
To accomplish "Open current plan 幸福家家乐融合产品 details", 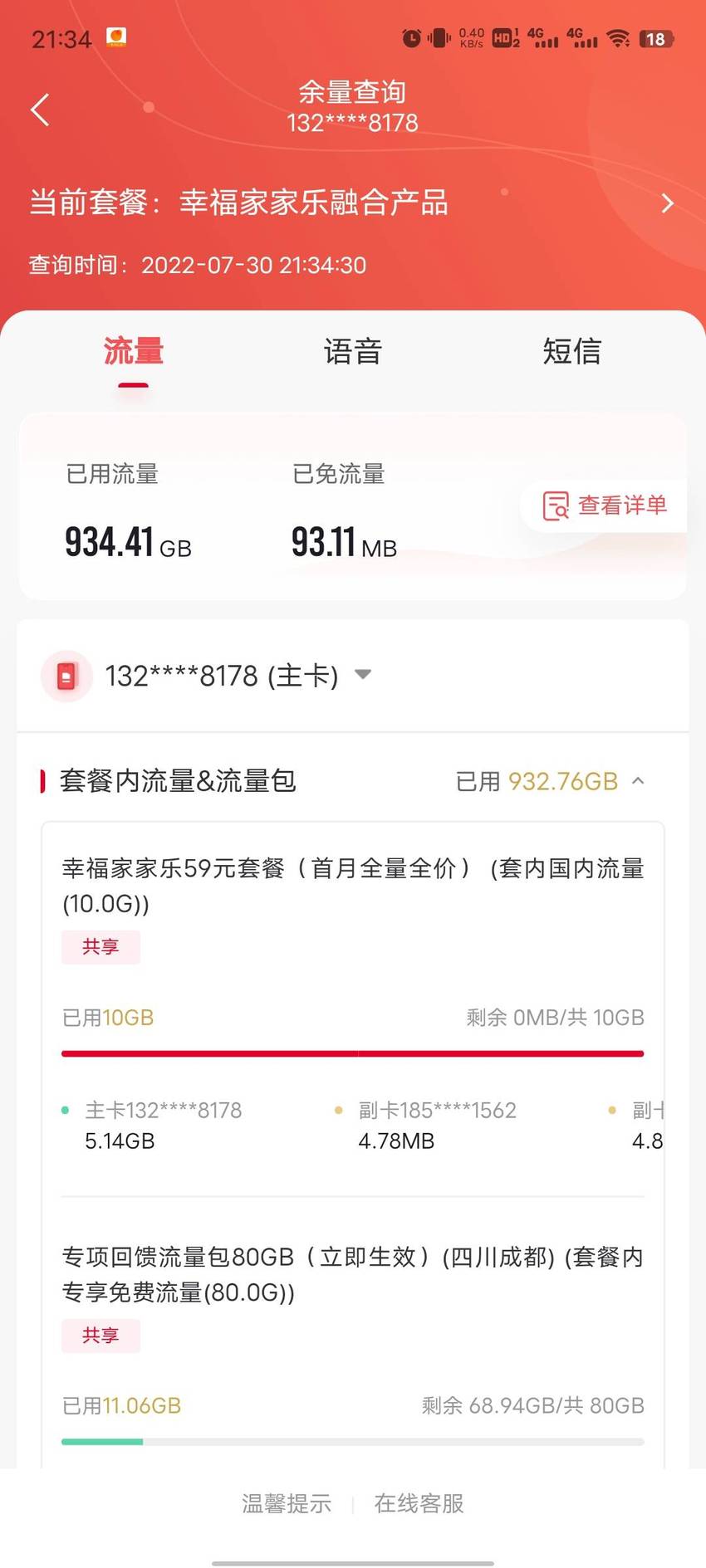I will coord(352,203).
